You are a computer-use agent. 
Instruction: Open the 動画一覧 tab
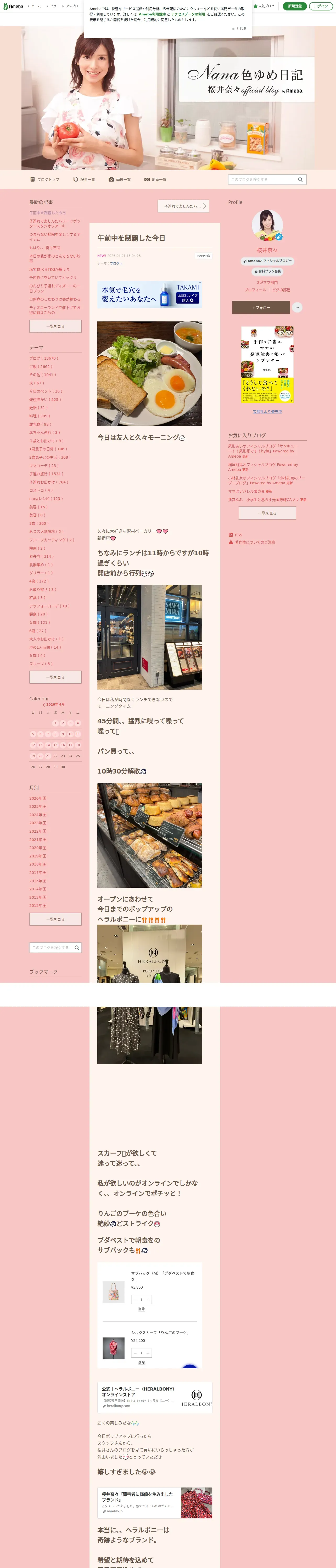coord(155,180)
